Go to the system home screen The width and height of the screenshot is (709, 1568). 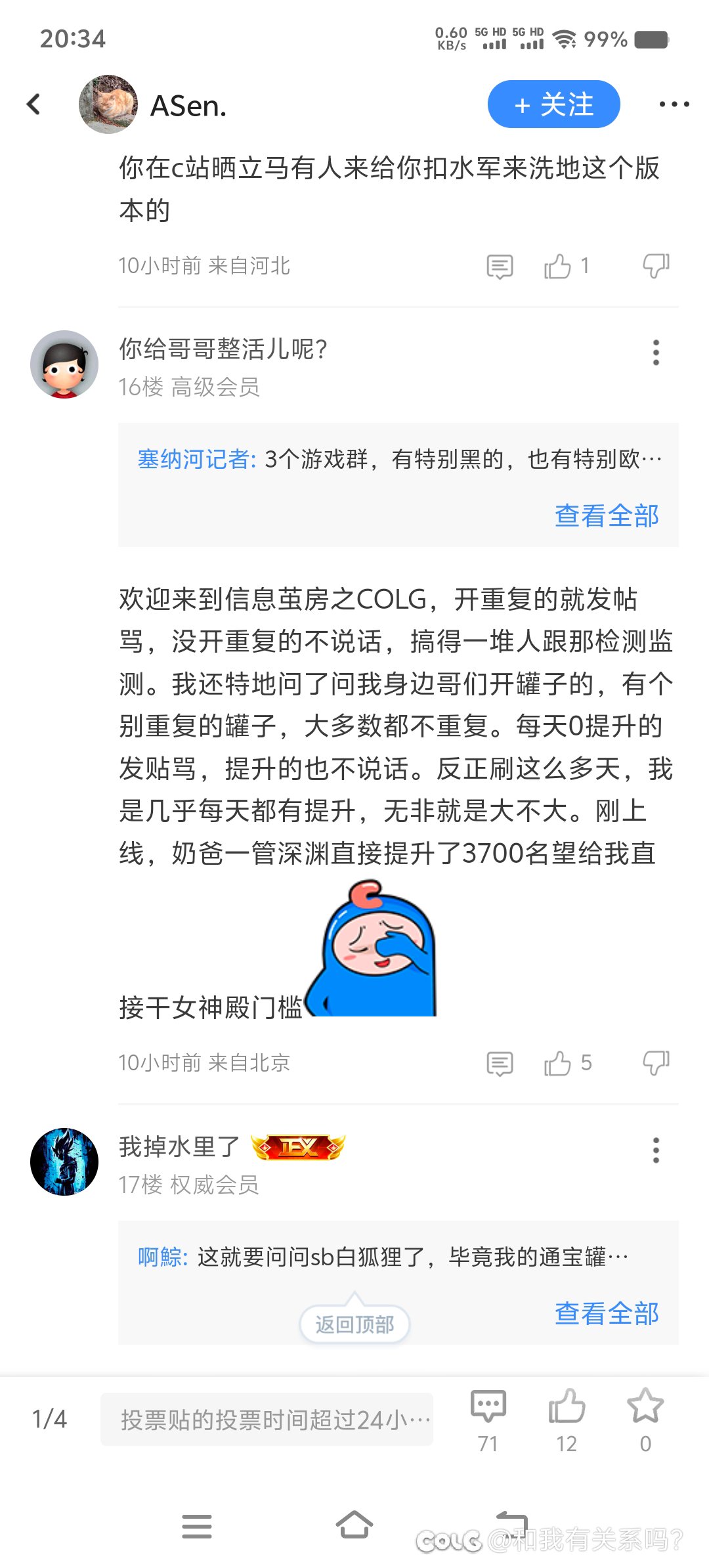click(354, 1525)
